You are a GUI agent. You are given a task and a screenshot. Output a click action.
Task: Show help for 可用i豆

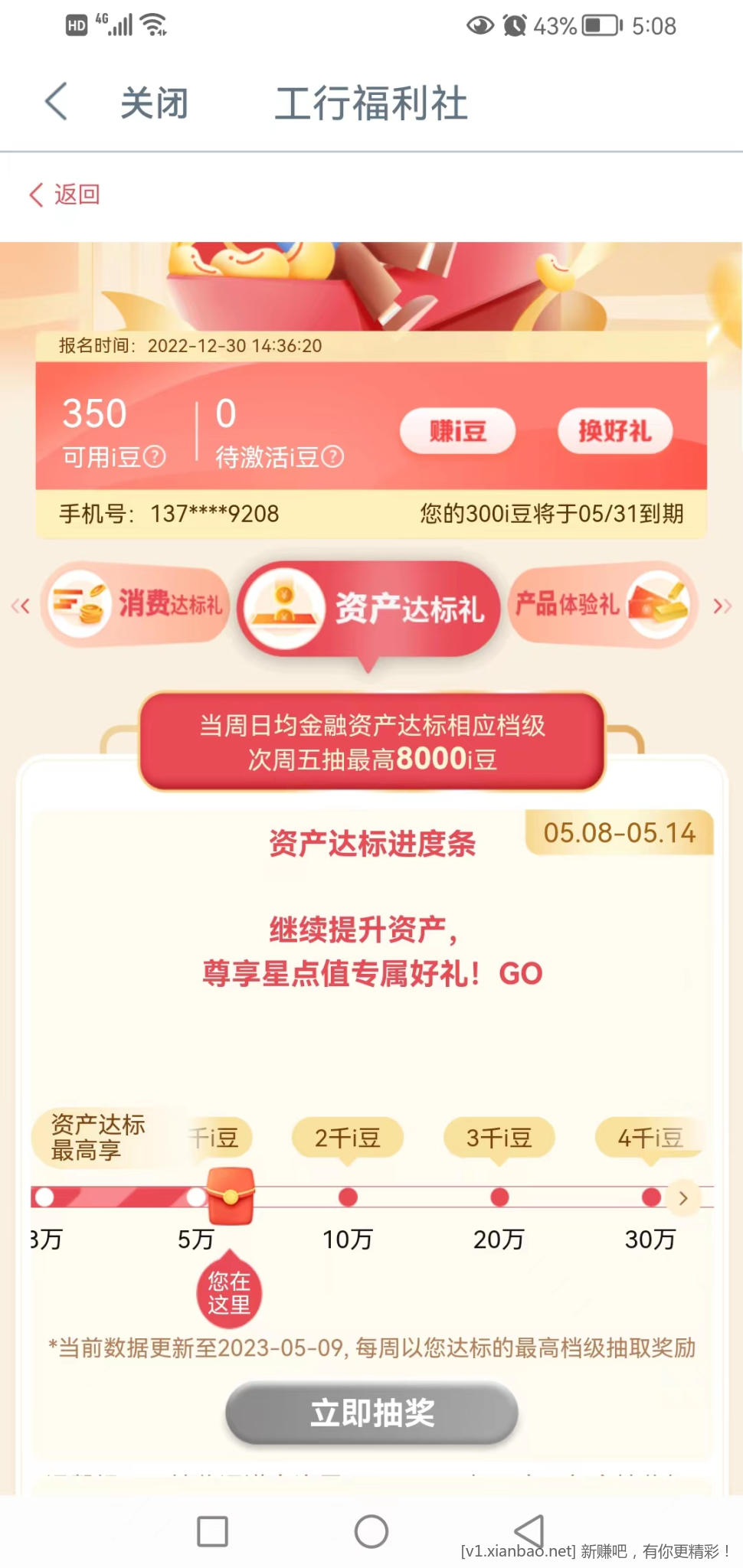tap(155, 457)
